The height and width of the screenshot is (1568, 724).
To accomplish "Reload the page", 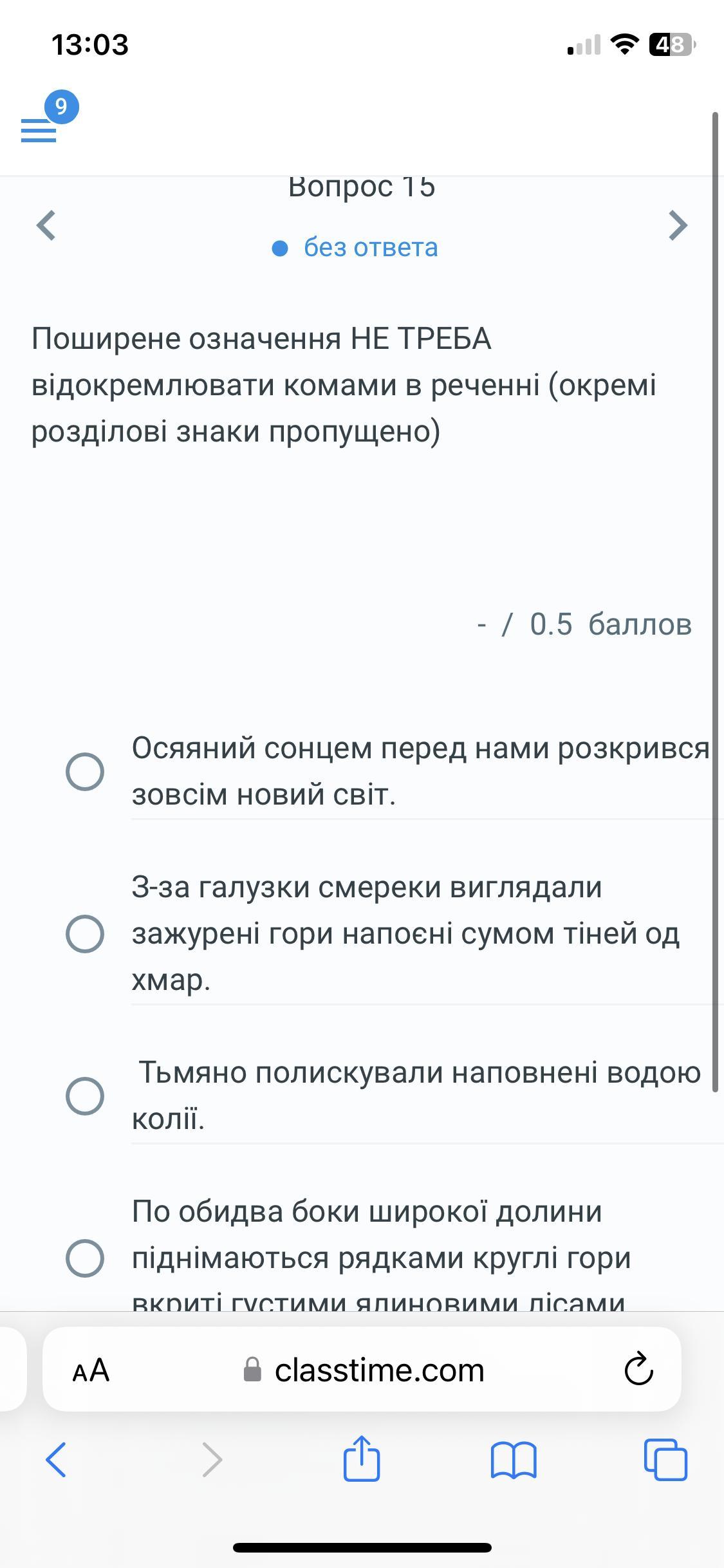I will [639, 1370].
